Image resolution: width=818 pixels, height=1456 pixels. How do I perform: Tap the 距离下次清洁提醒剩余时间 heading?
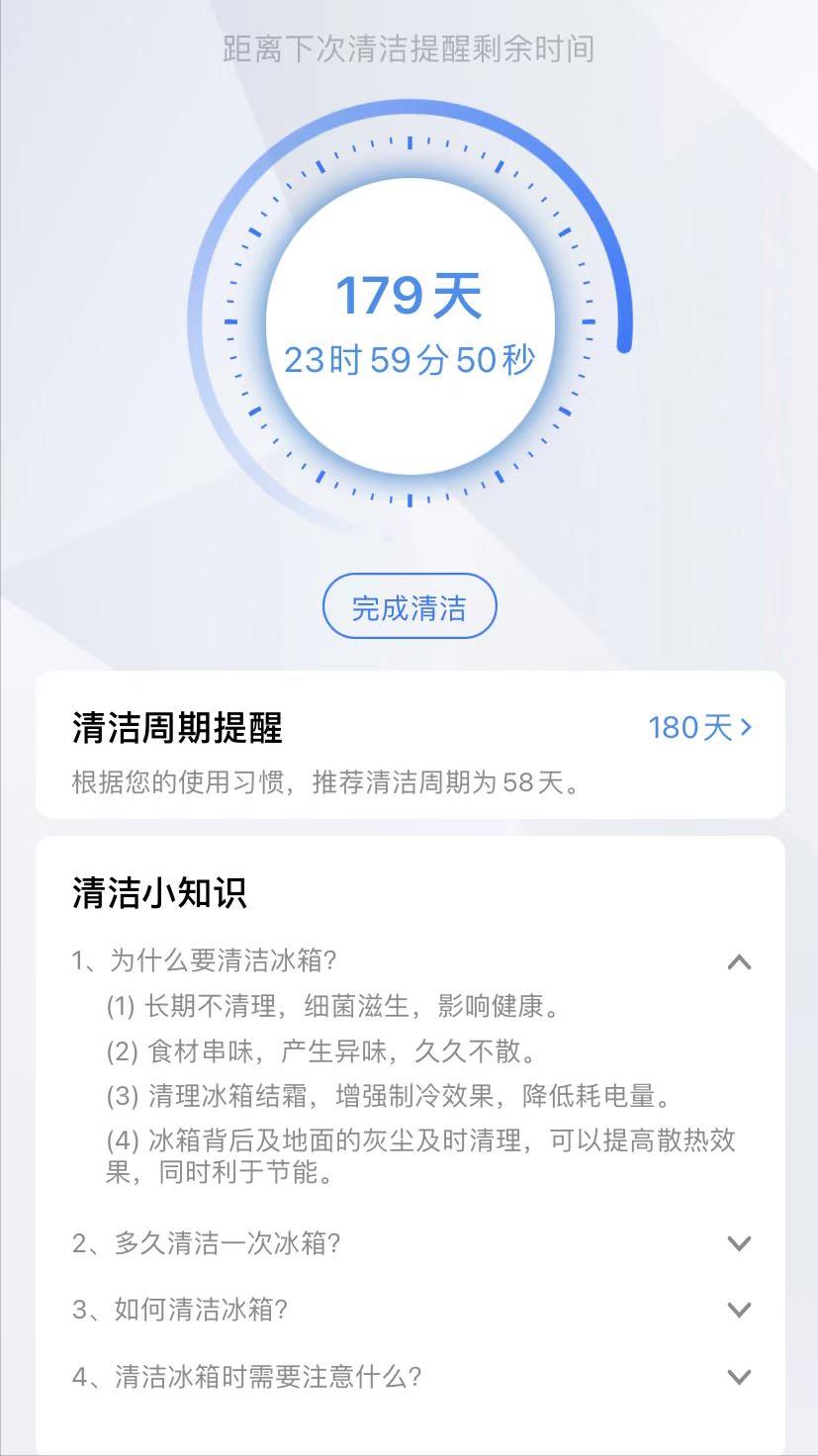pos(409,47)
